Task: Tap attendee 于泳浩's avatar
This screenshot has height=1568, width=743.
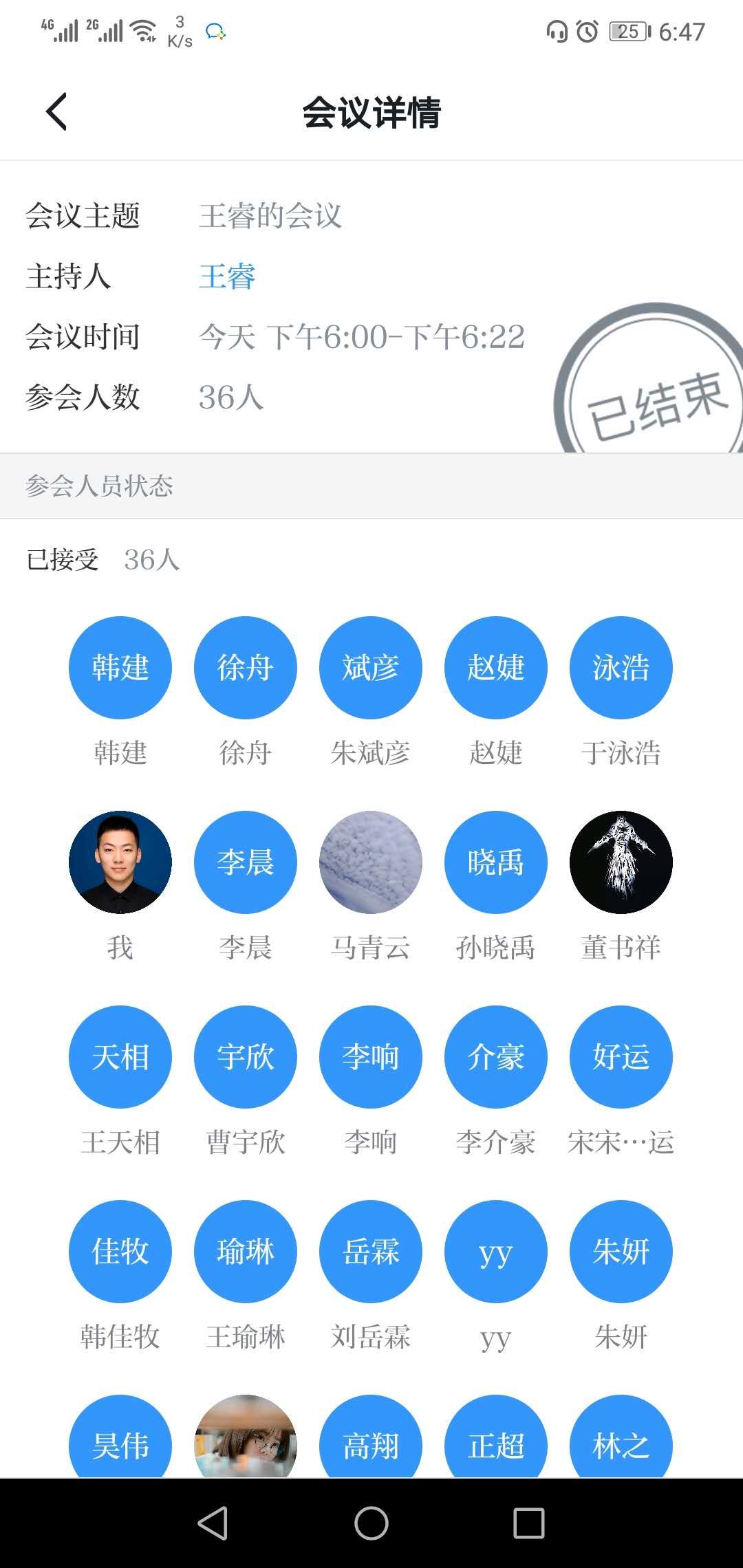Action: (x=621, y=668)
